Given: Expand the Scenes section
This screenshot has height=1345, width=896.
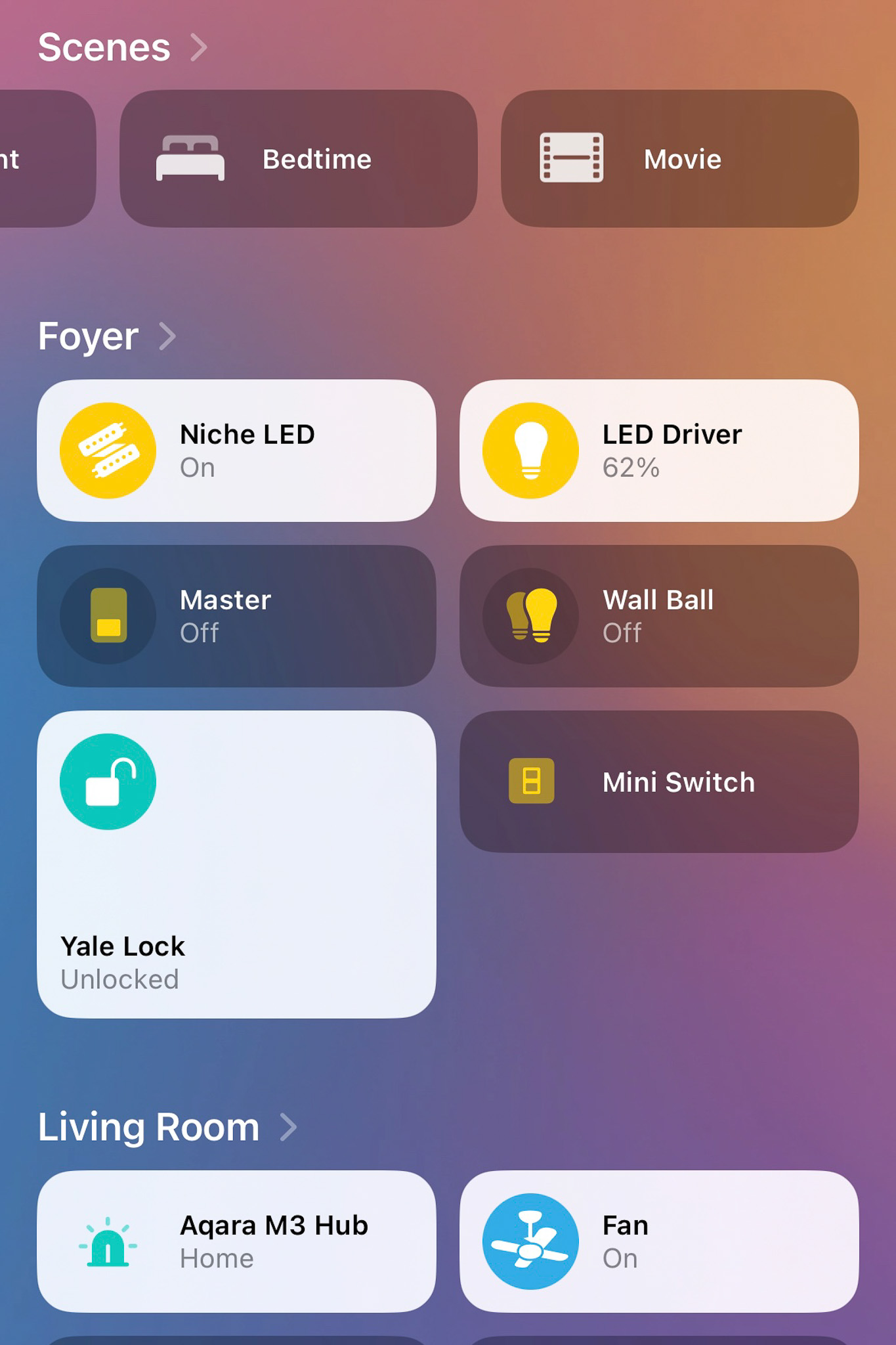Looking at the screenshot, I should (121, 46).
